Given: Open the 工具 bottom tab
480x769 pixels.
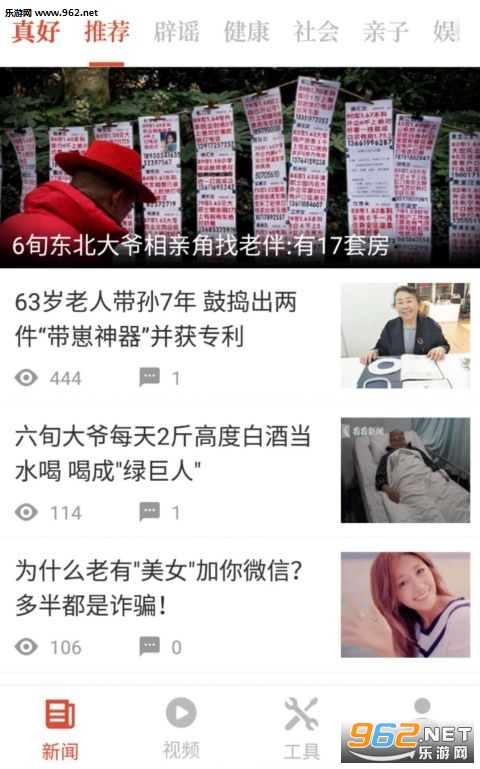Looking at the screenshot, I should click(302, 729).
